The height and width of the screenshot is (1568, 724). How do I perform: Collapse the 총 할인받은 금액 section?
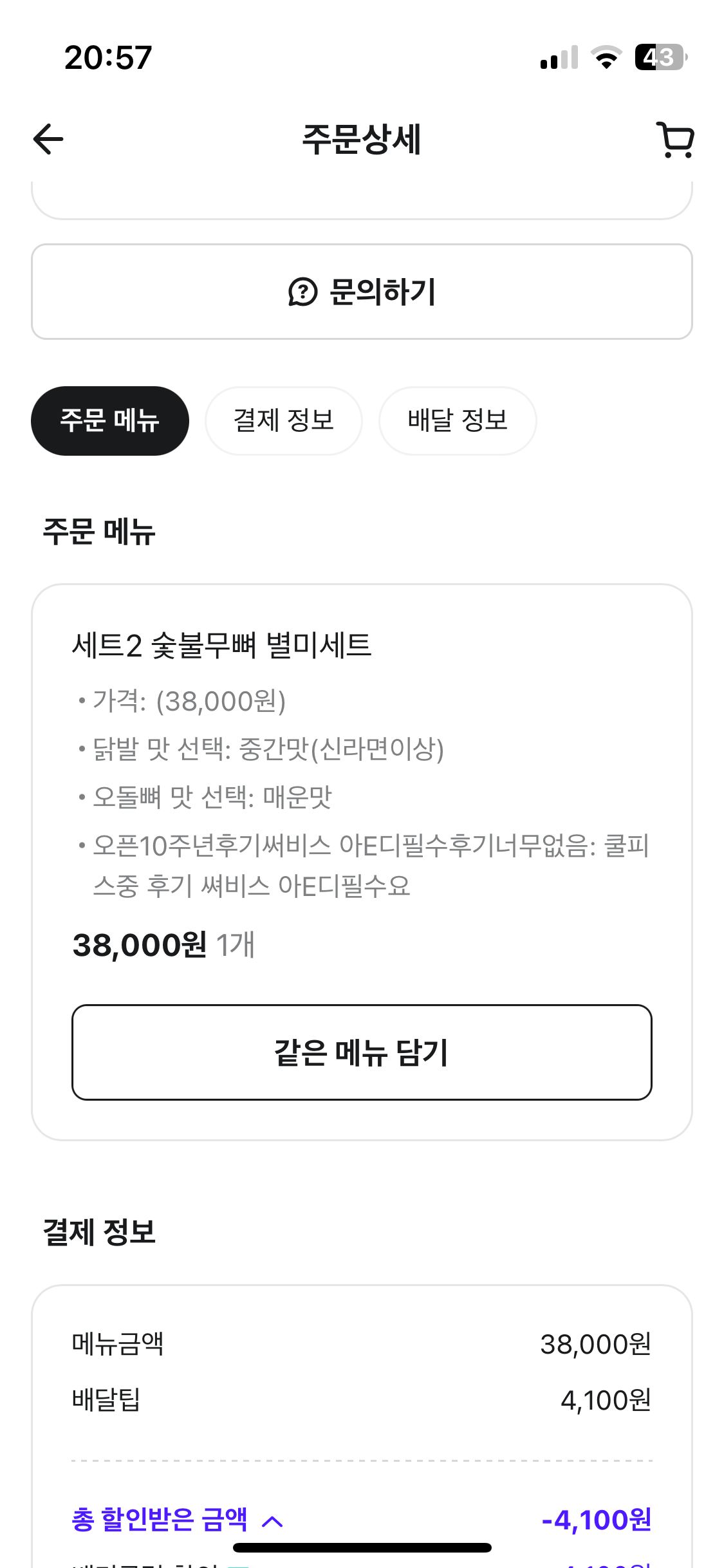click(178, 1520)
